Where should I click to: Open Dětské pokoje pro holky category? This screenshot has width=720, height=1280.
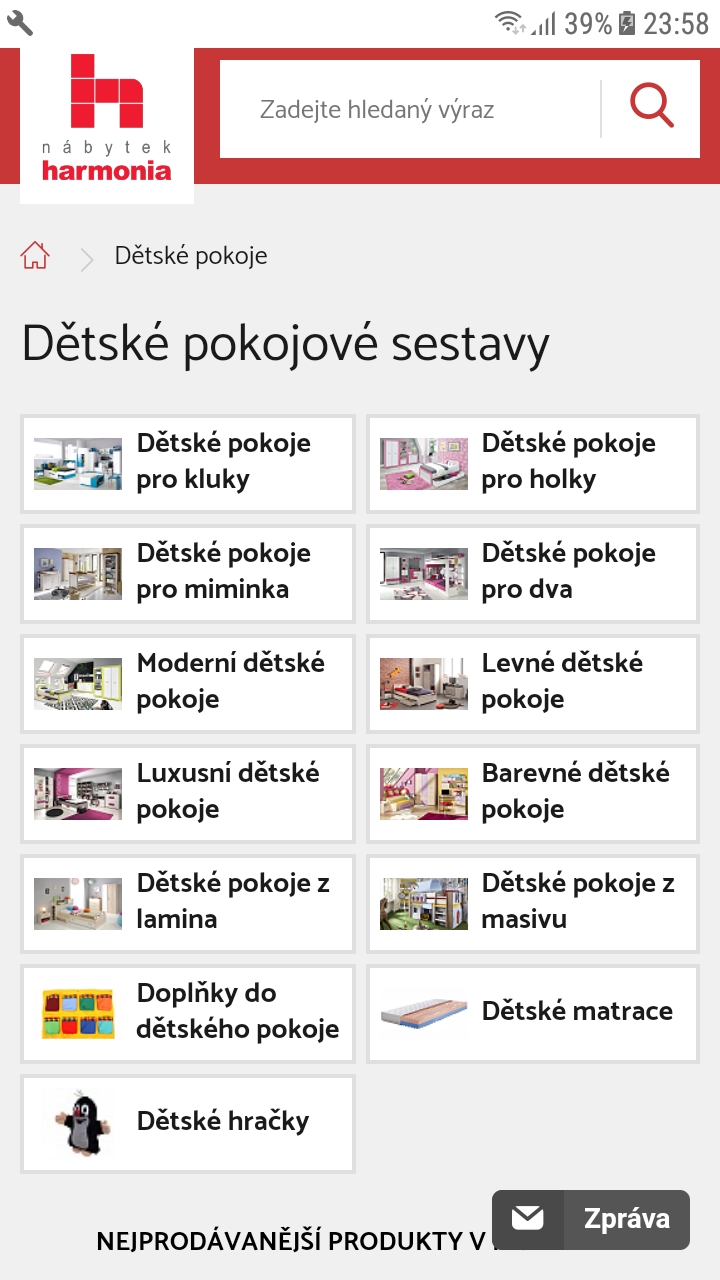pyautogui.click(x=533, y=462)
